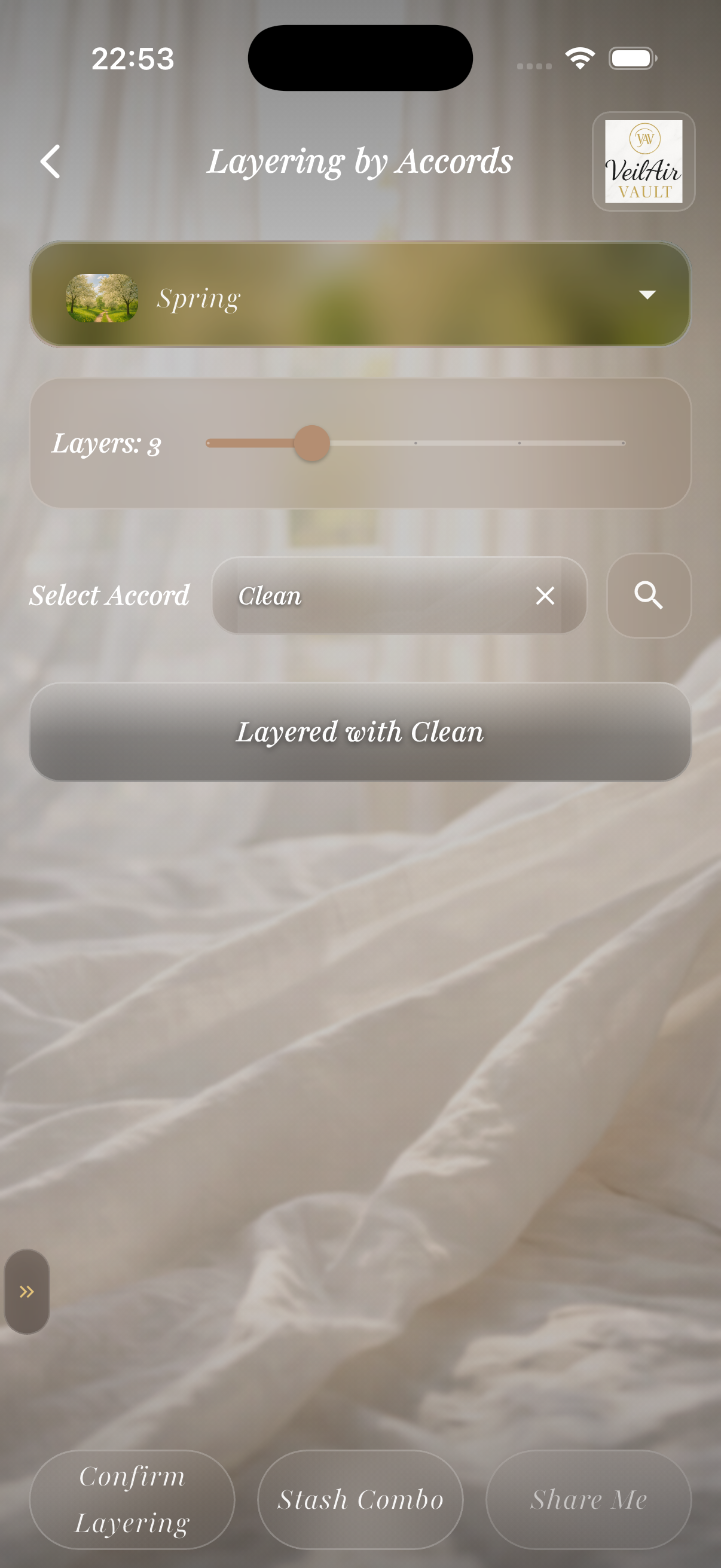Search accords with the magnifier

649,595
